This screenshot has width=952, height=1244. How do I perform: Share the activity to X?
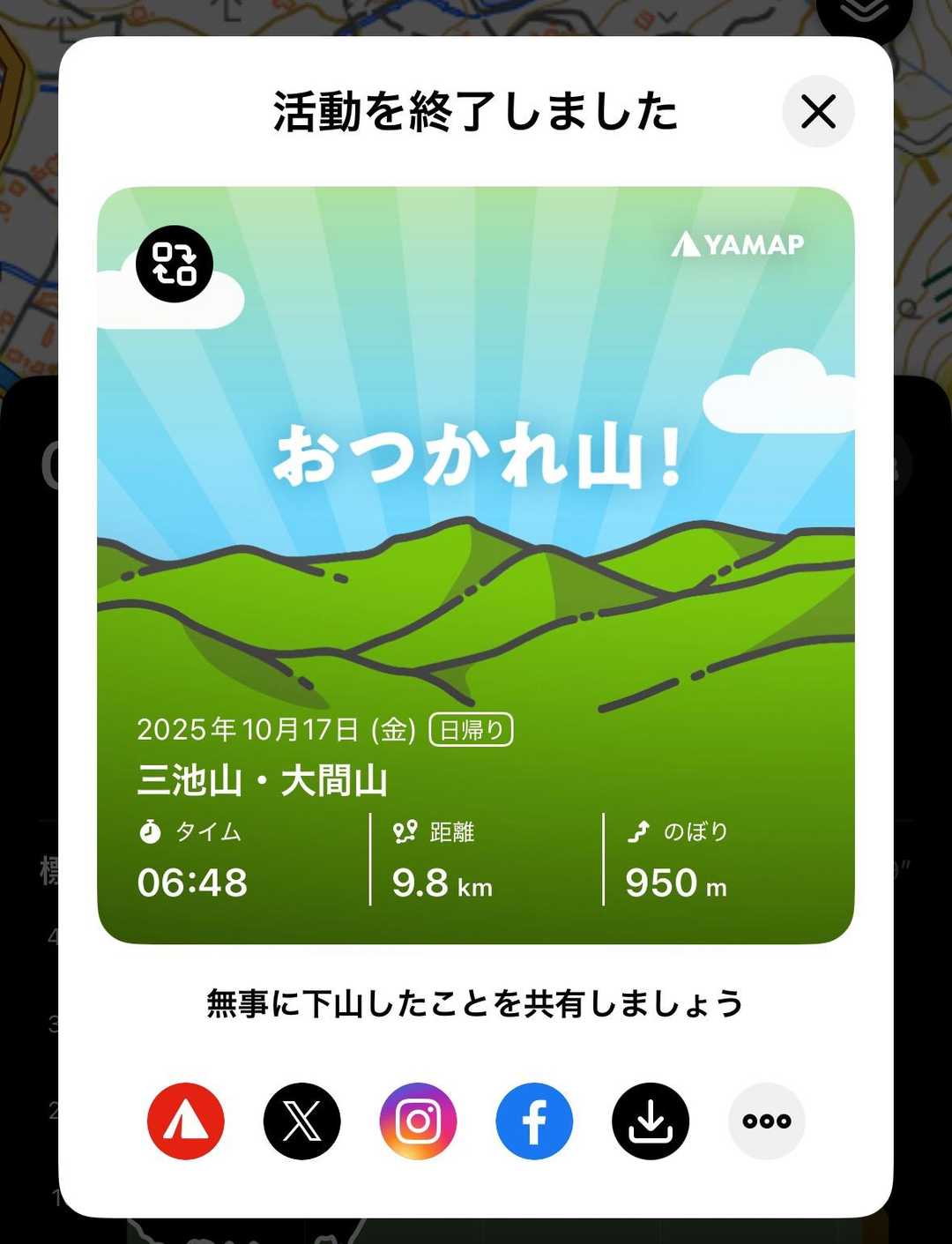301,1121
